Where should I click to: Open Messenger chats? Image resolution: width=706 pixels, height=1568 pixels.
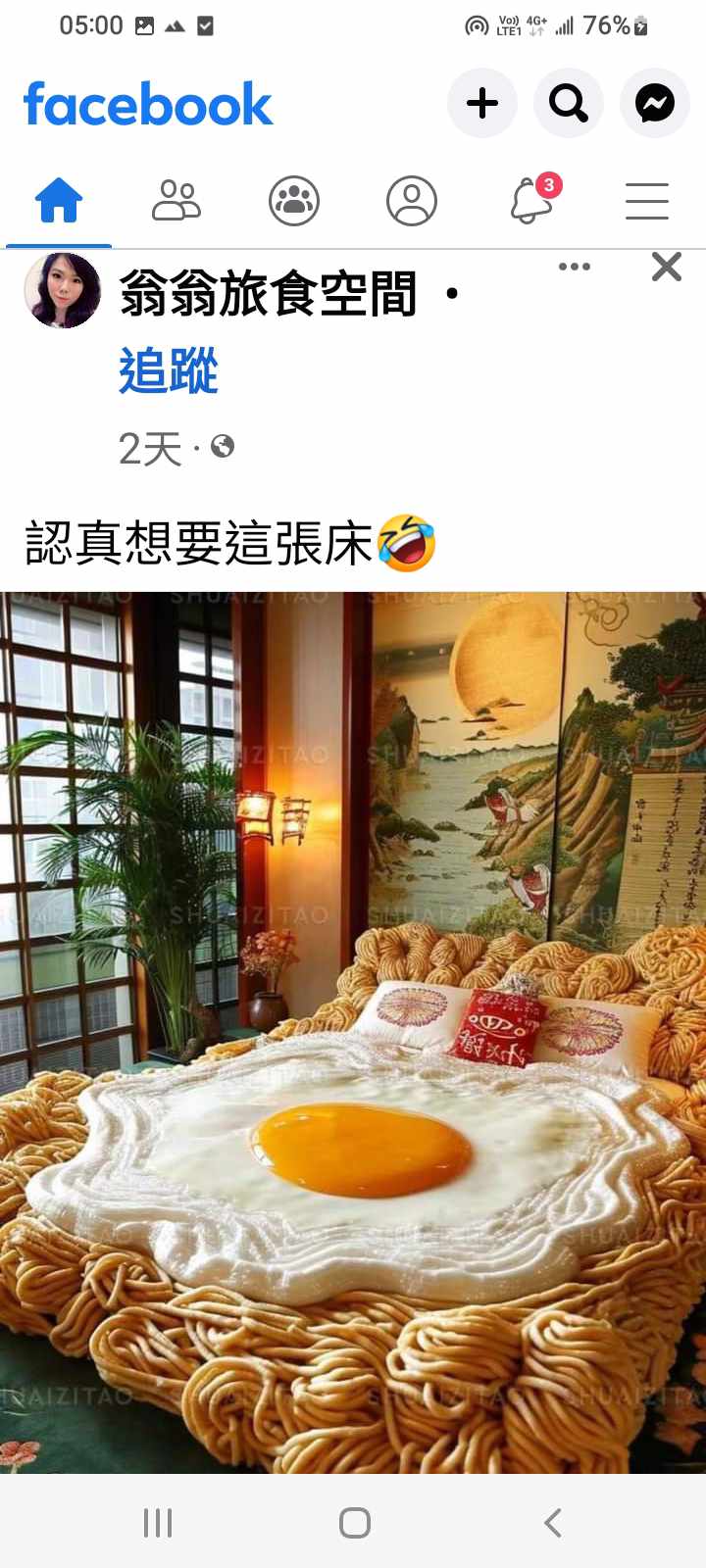pos(654,103)
